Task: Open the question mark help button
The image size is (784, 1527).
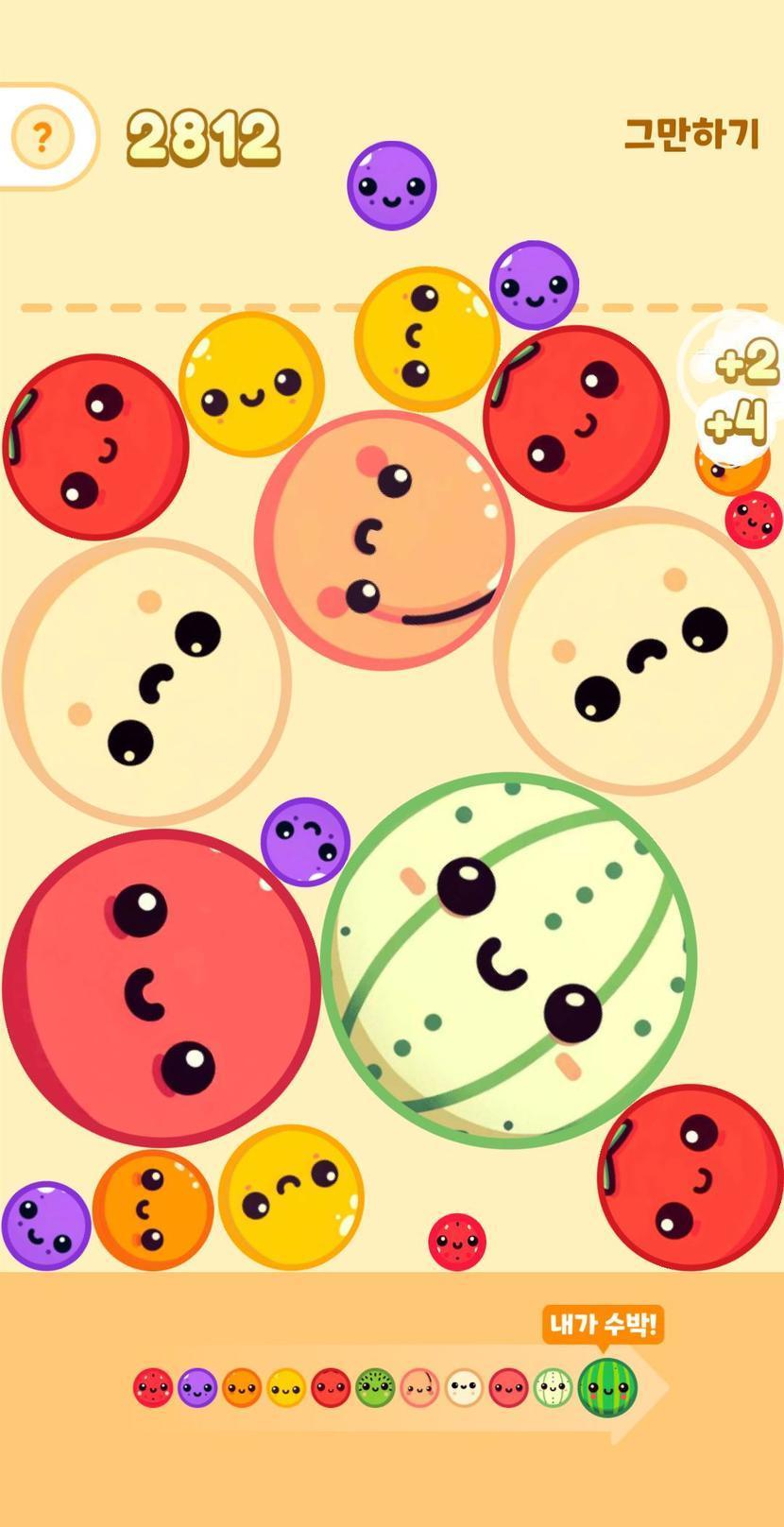Action: (42, 138)
